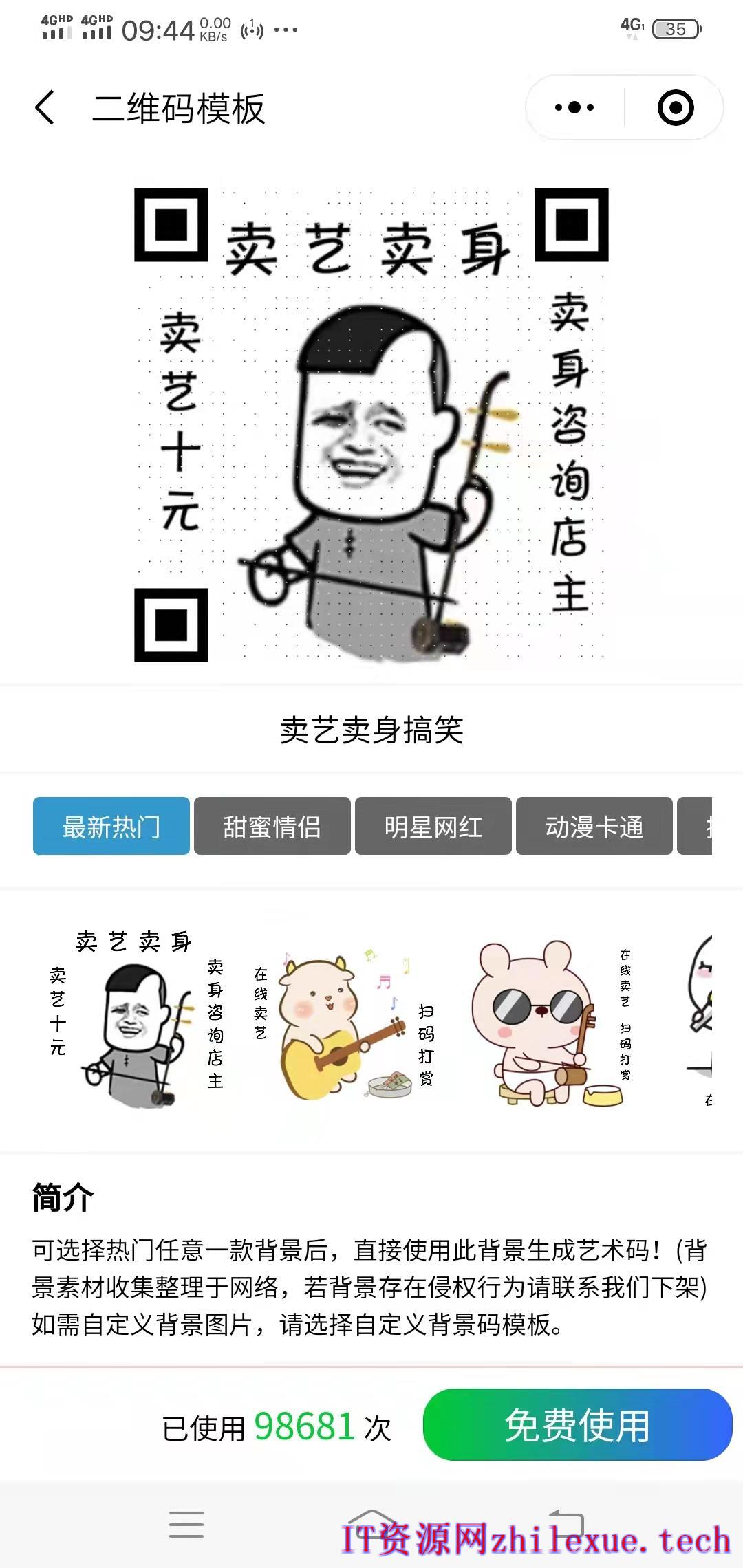Switch to the 明星网红 category
The height and width of the screenshot is (1568, 743).
pyautogui.click(x=433, y=826)
